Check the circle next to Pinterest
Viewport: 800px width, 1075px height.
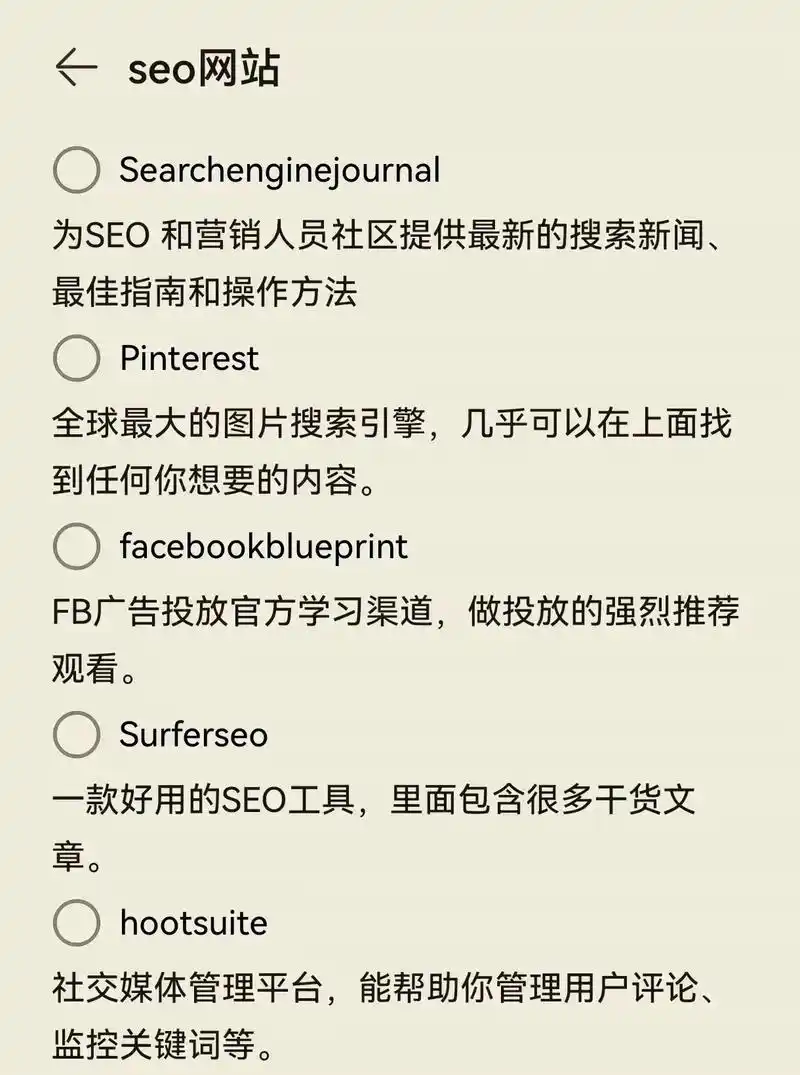point(75,358)
